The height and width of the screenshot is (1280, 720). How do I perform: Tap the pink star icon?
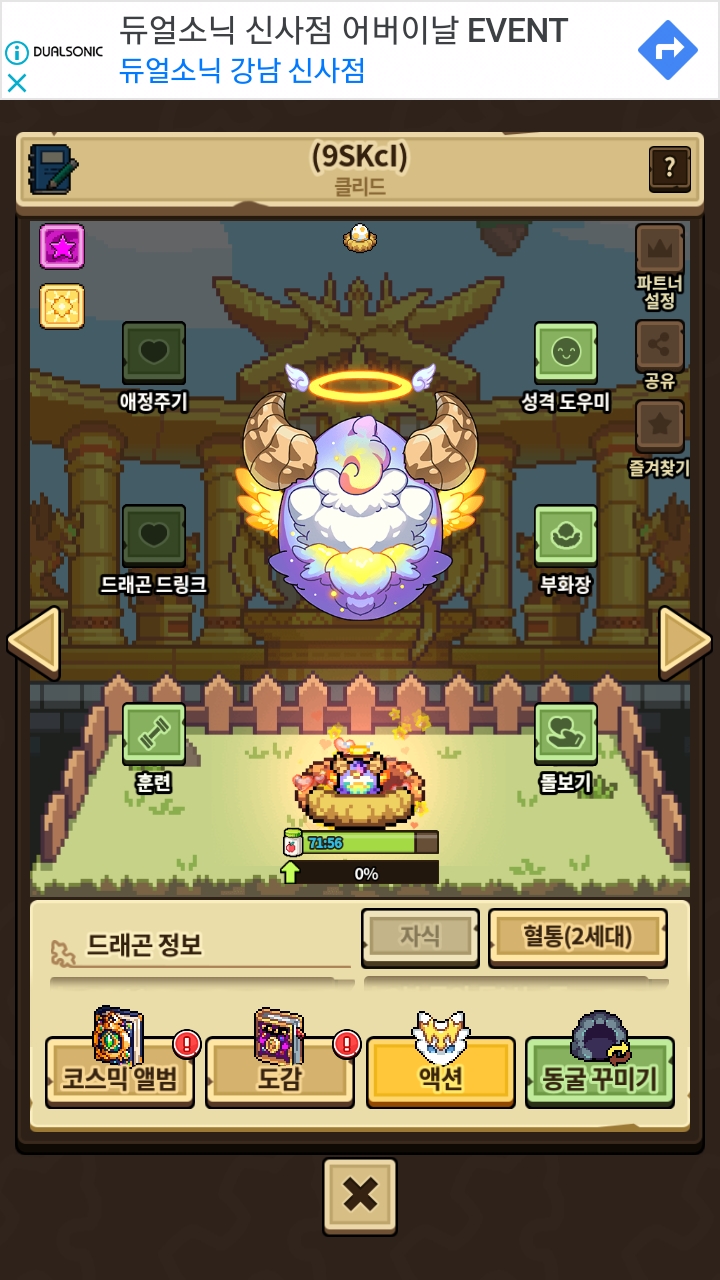click(x=62, y=246)
